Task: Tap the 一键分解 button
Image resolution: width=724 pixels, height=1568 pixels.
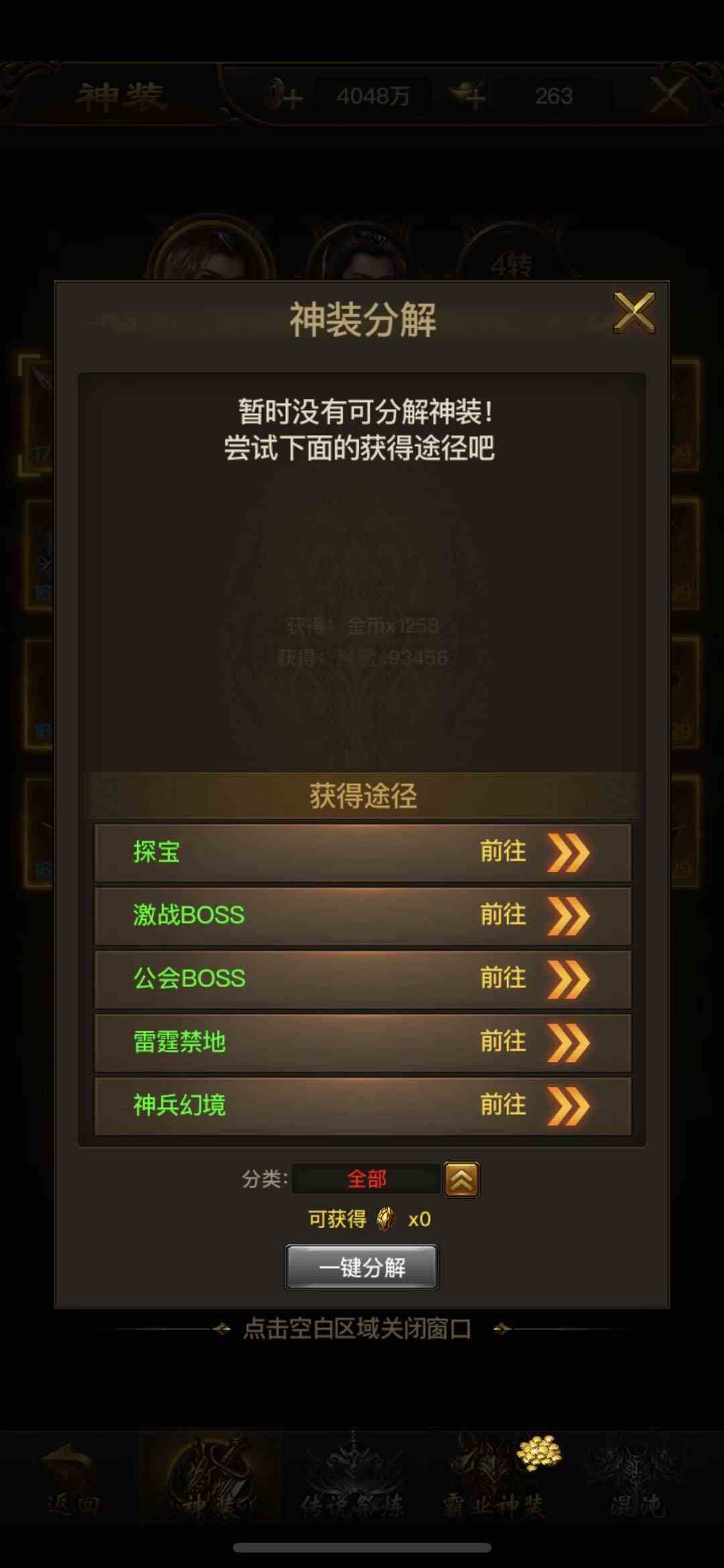Action: (x=362, y=1268)
